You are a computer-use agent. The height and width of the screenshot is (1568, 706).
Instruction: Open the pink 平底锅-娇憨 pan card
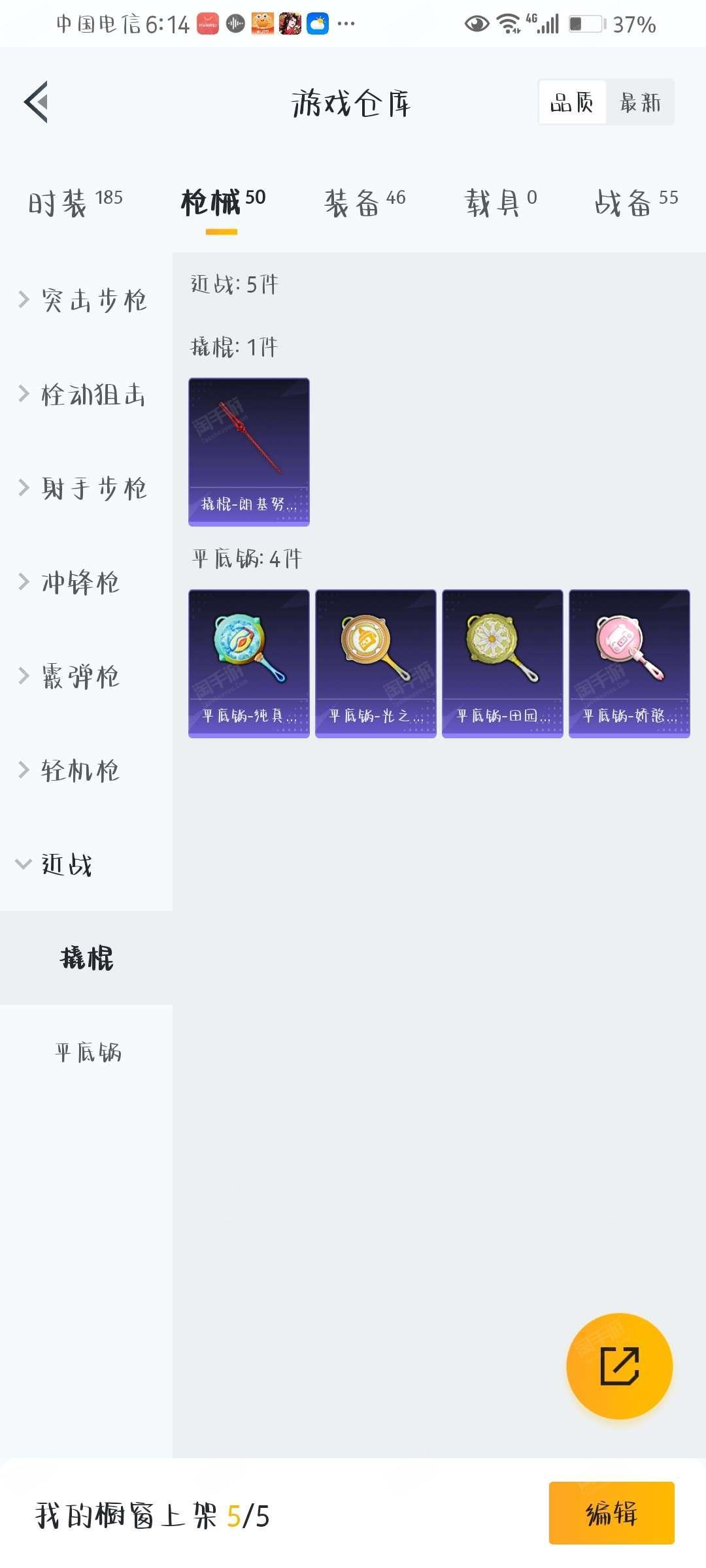(630, 664)
